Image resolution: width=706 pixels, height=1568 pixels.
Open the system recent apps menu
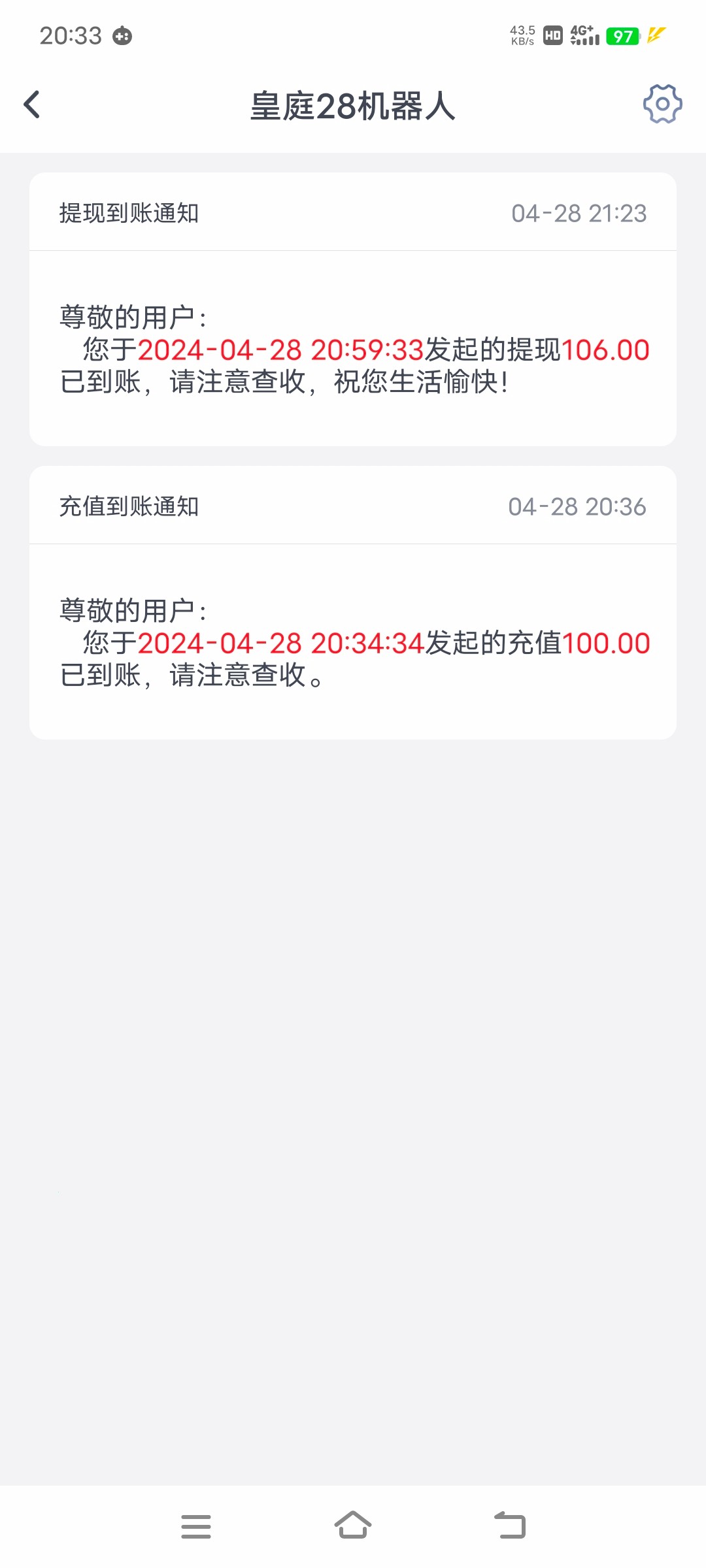[196, 1526]
